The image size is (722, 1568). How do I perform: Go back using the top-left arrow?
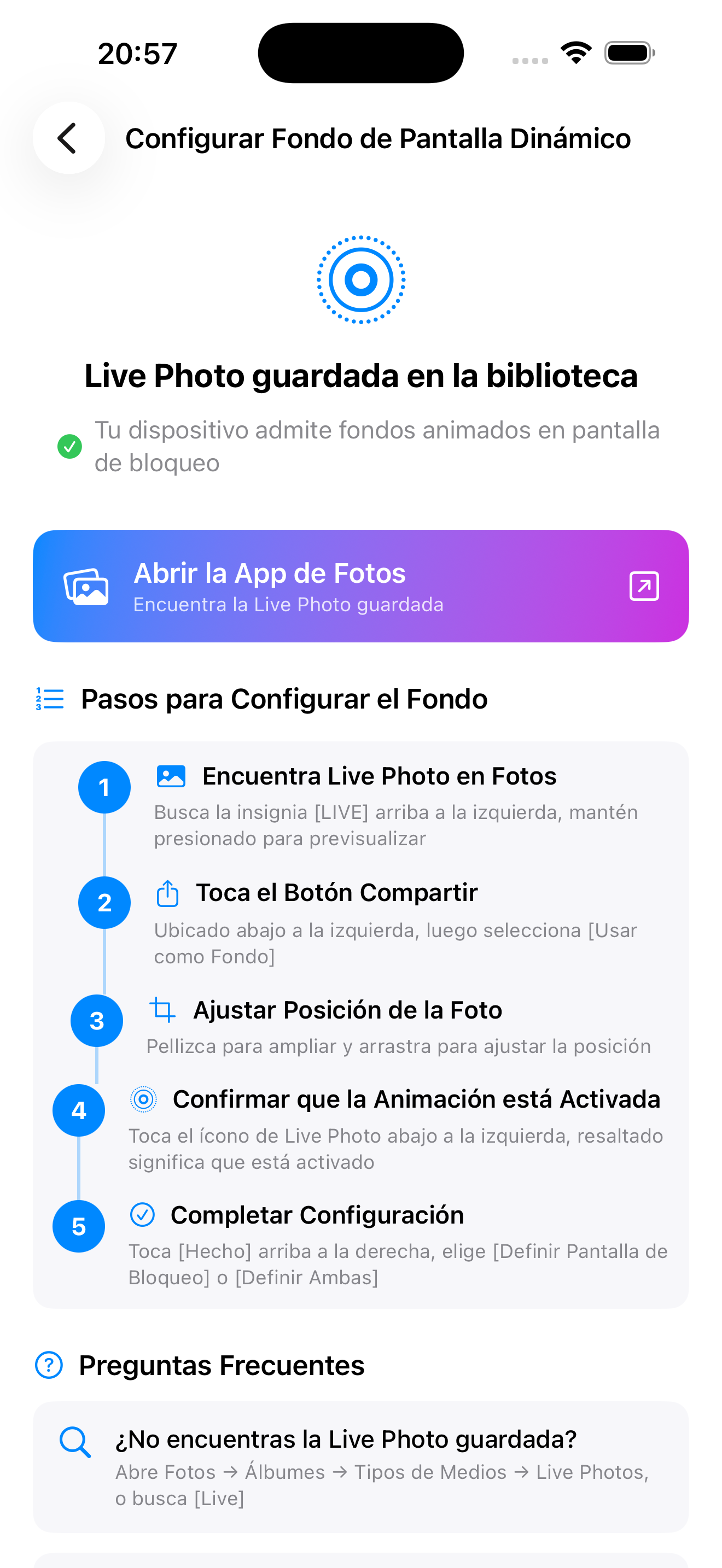(x=68, y=138)
